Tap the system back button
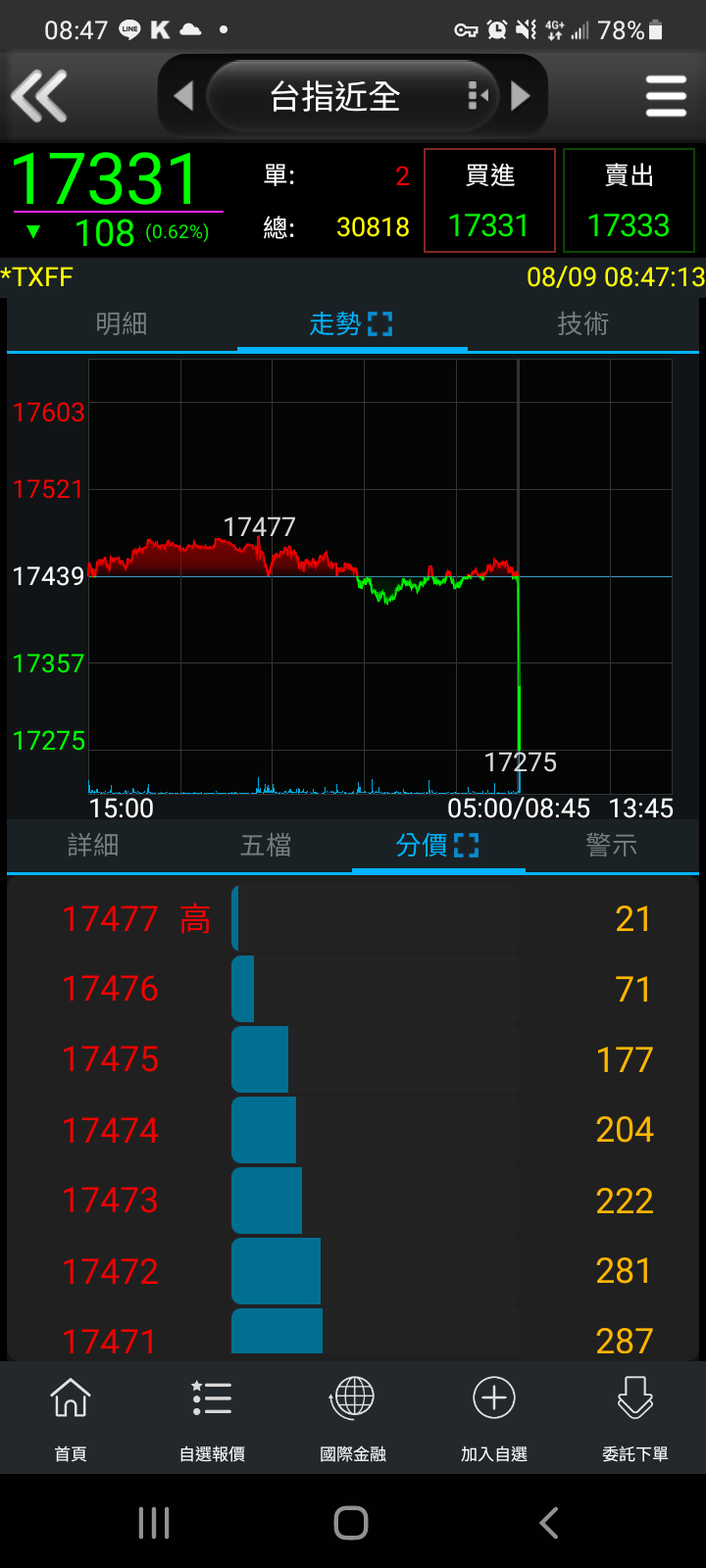Viewport: 706px width, 1568px height. (x=549, y=1523)
